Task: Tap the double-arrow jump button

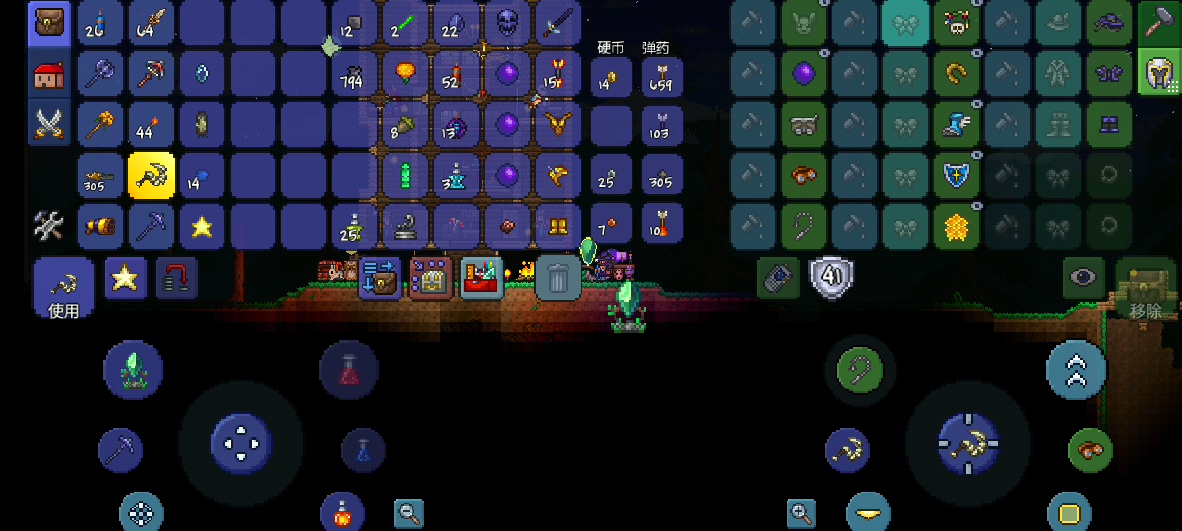Action: (x=1076, y=370)
